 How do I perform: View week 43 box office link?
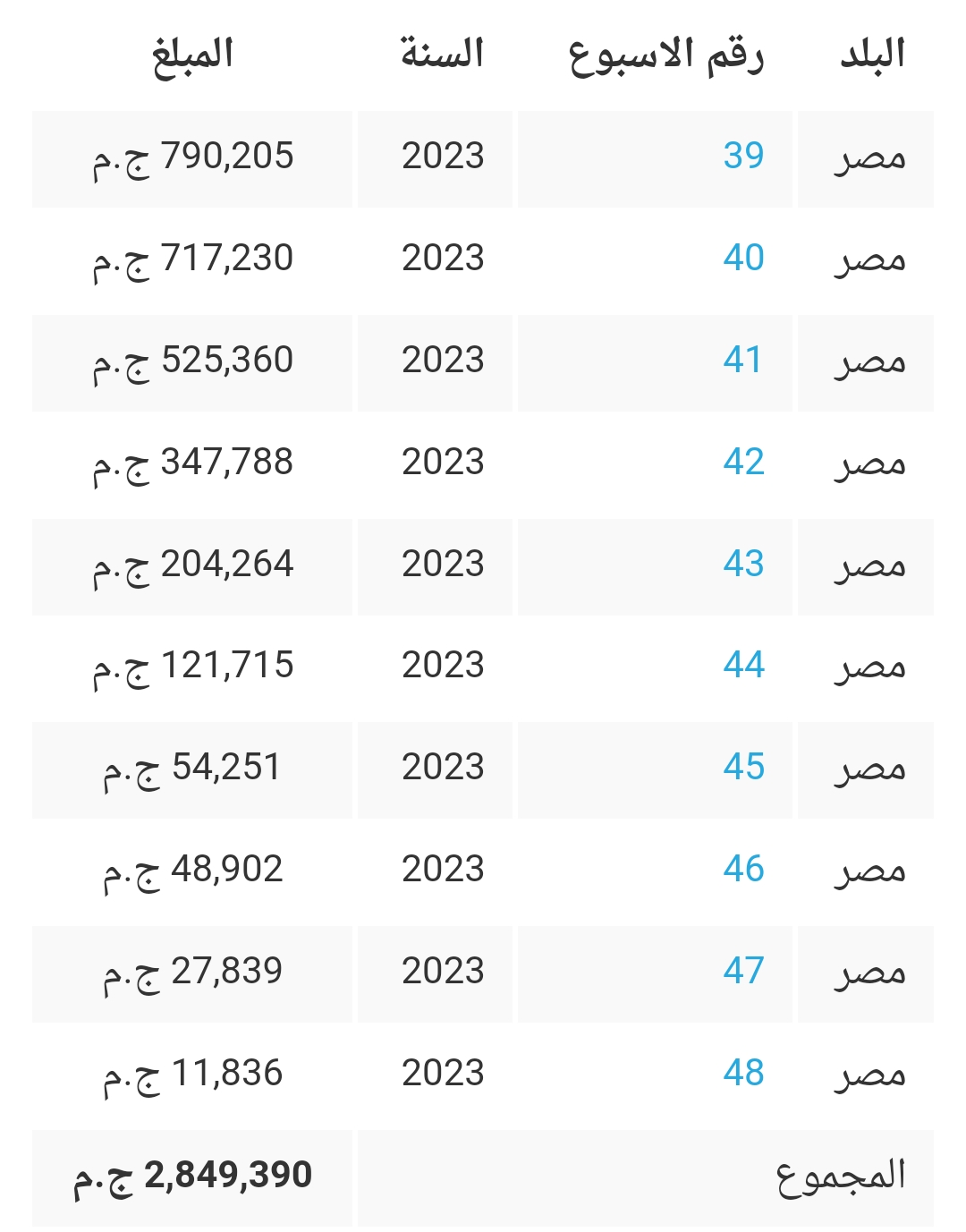(743, 565)
